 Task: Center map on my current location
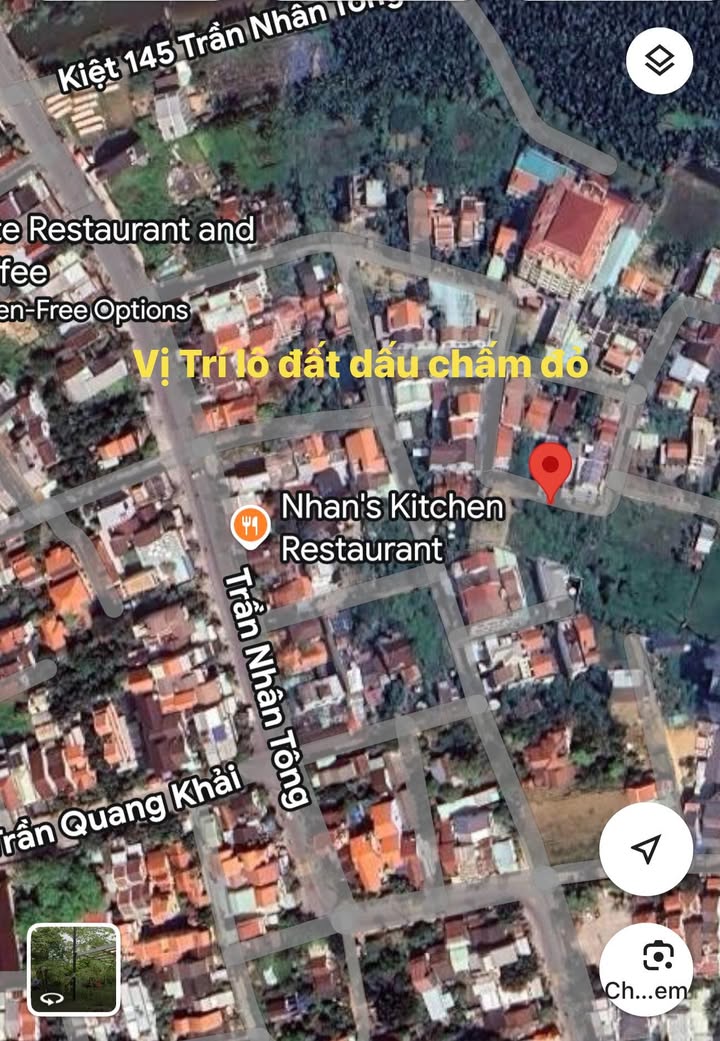pyautogui.click(x=646, y=849)
